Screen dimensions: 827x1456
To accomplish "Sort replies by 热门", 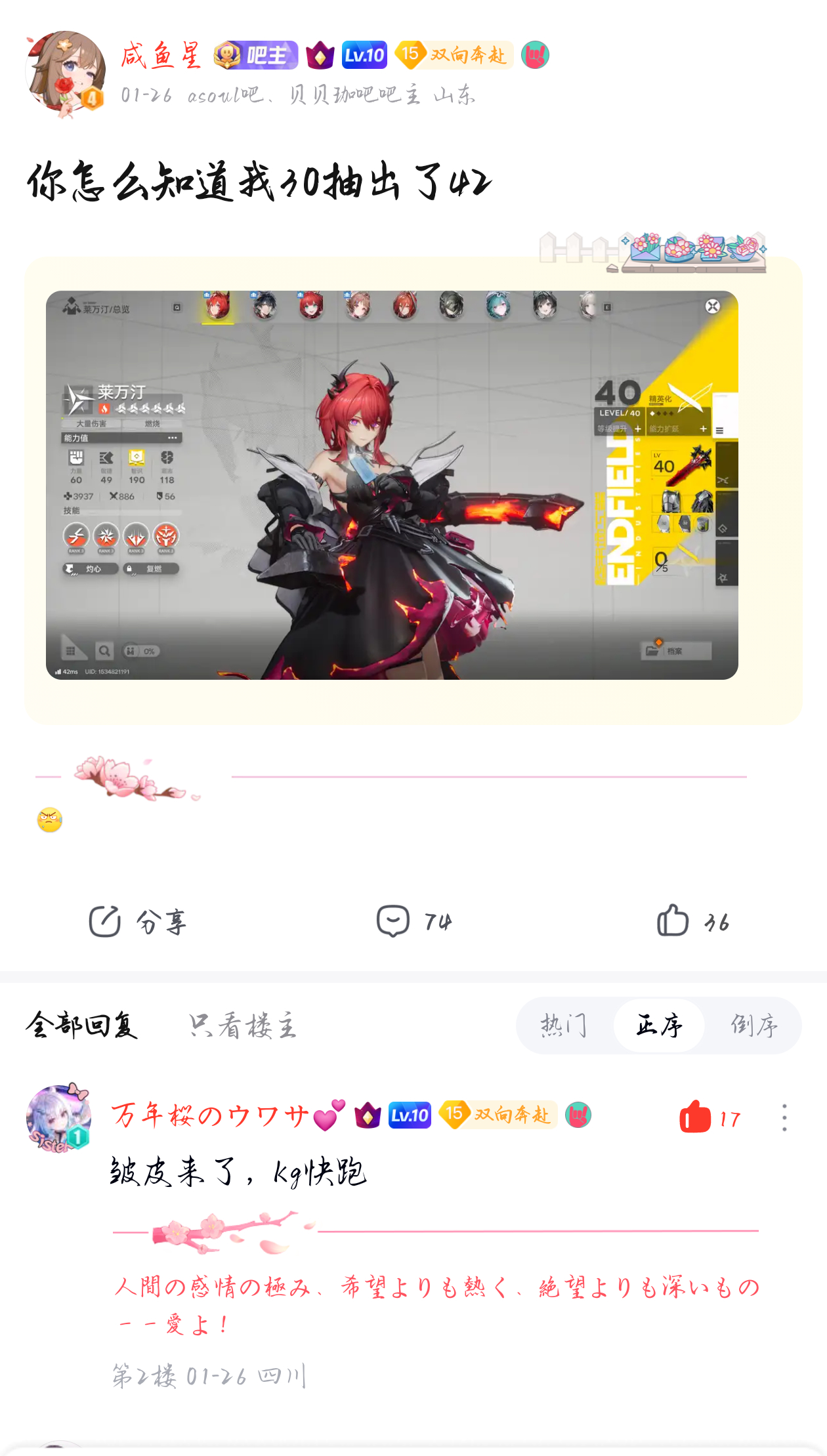I will click(x=564, y=1026).
